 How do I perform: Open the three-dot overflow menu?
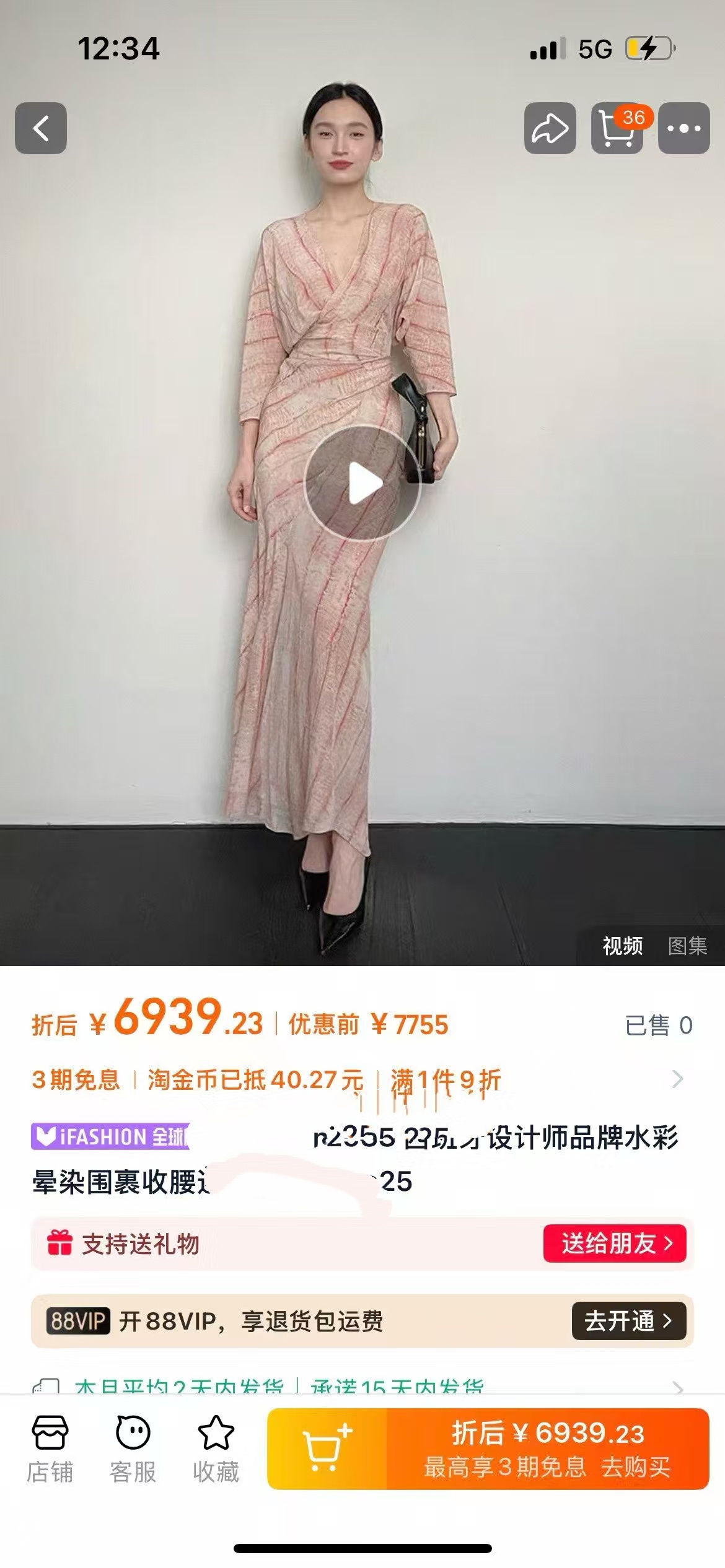click(683, 128)
